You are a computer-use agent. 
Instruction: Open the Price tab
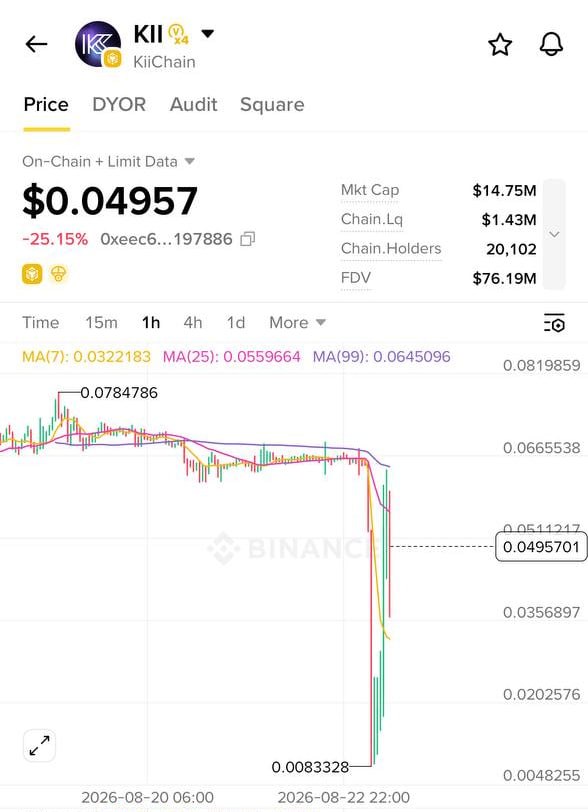coord(46,105)
